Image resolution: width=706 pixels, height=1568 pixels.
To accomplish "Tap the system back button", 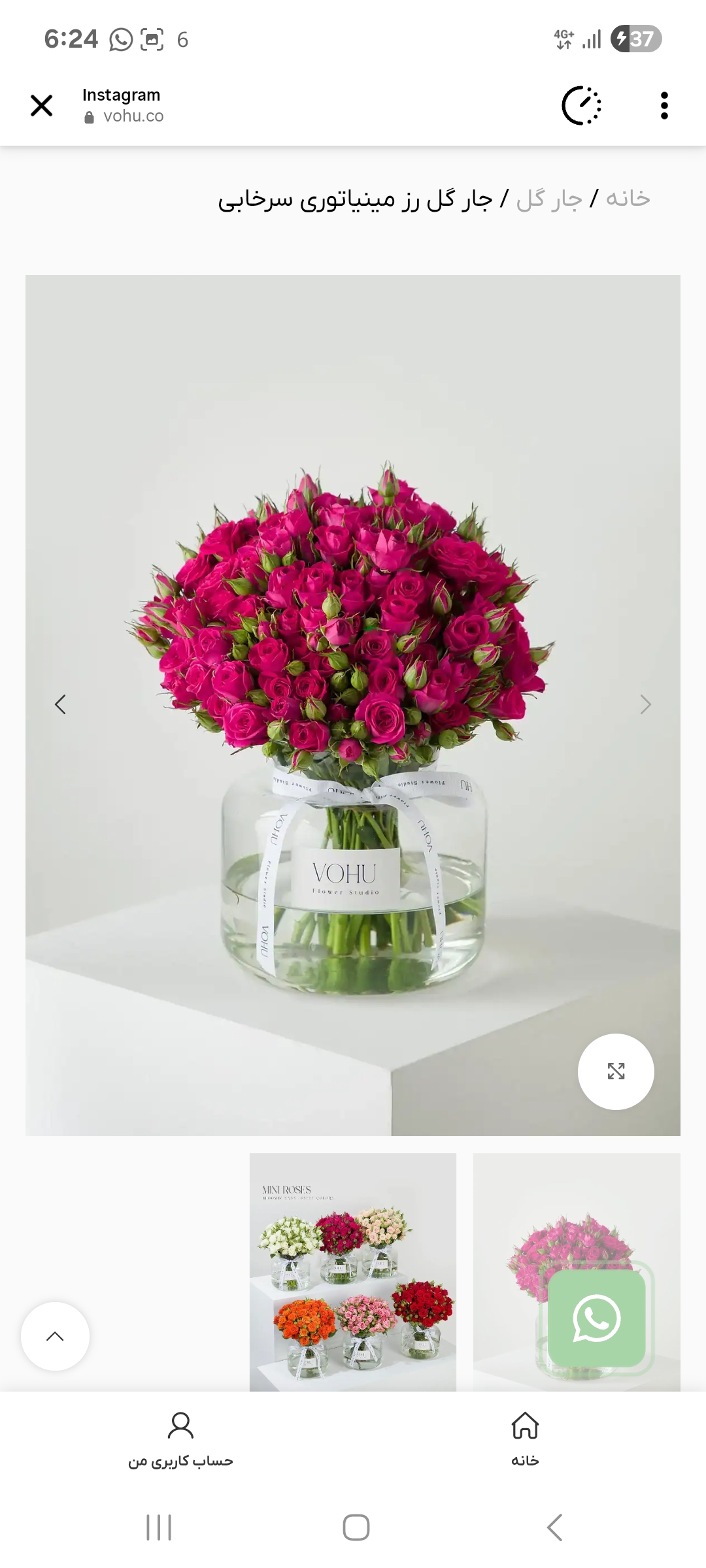I will point(554,1527).
